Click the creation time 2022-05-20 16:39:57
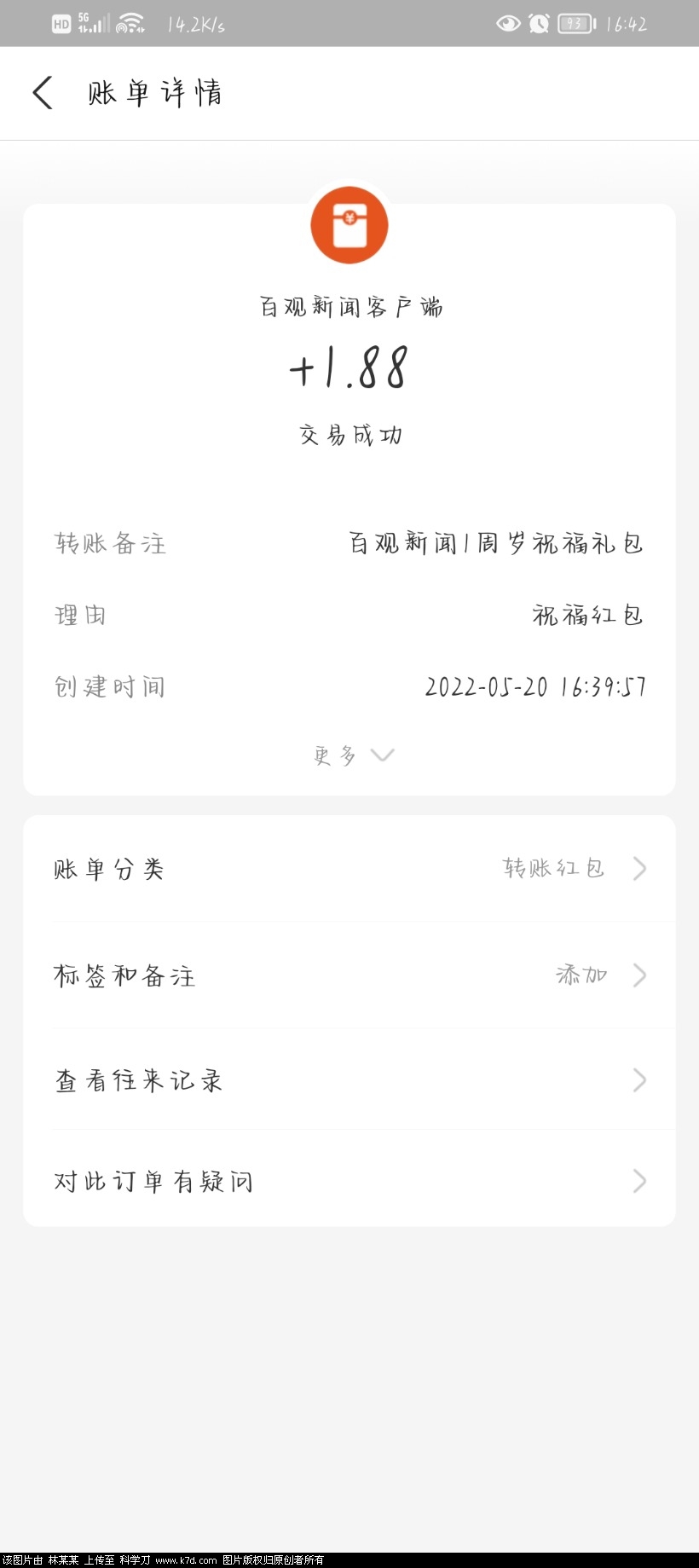 pos(535,686)
